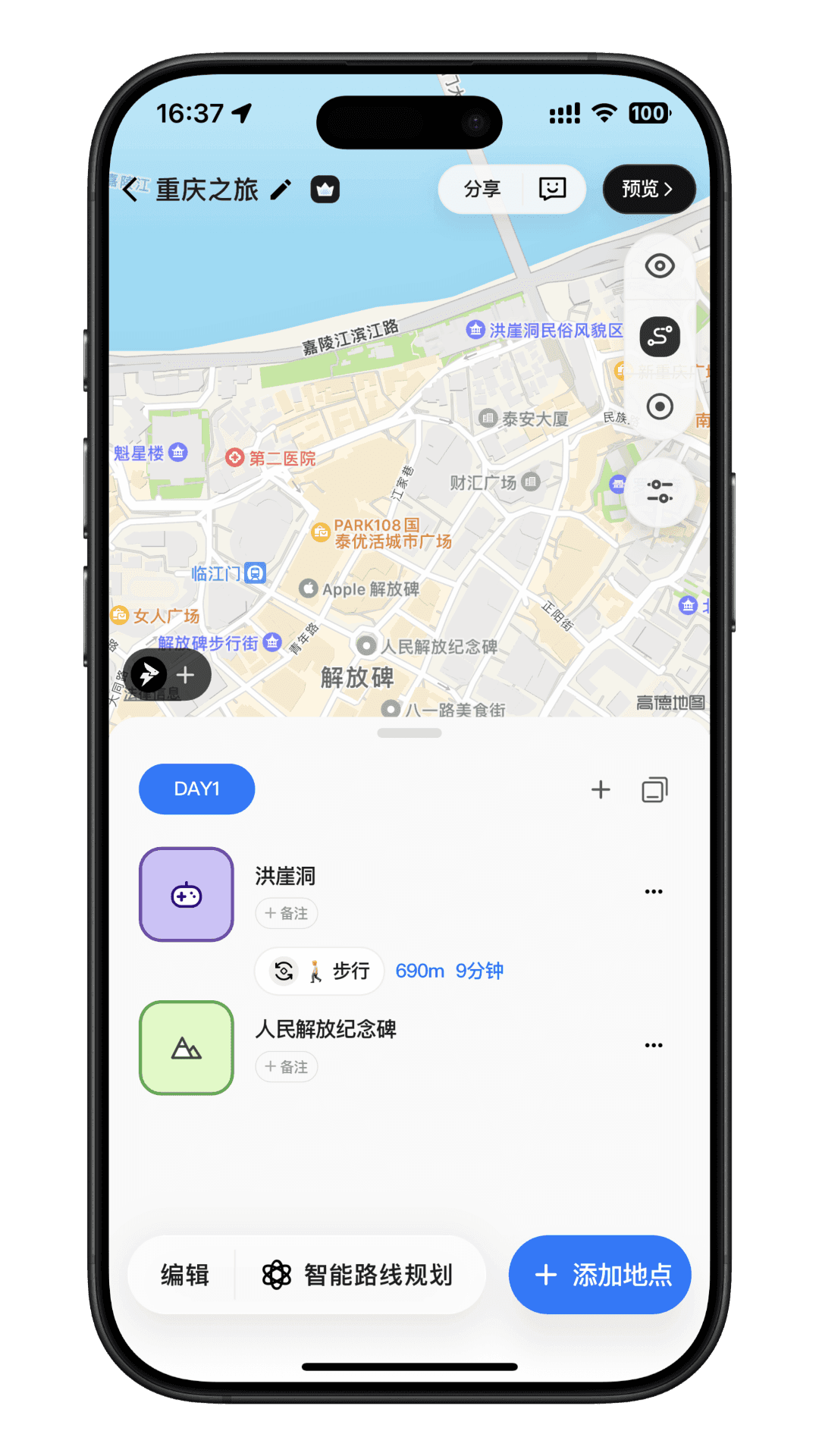Add a new day with the plus icon

[601, 789]
